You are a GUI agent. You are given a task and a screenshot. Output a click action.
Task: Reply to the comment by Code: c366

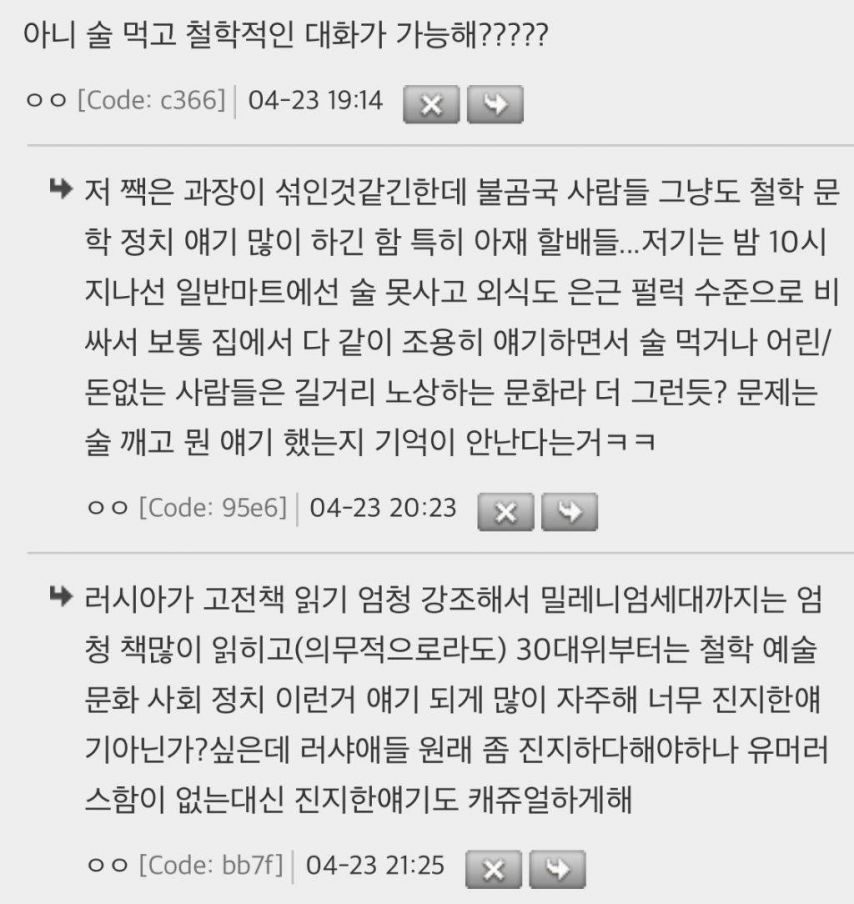pos(495,105)
